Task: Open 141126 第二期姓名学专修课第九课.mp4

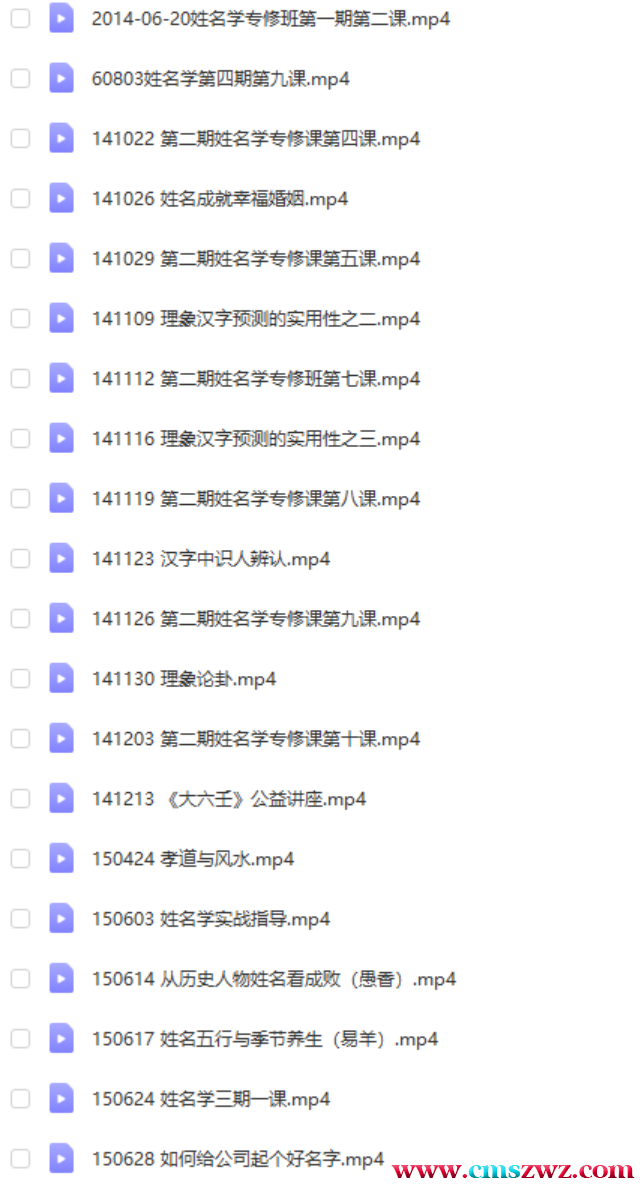Action: pos(256,619)
